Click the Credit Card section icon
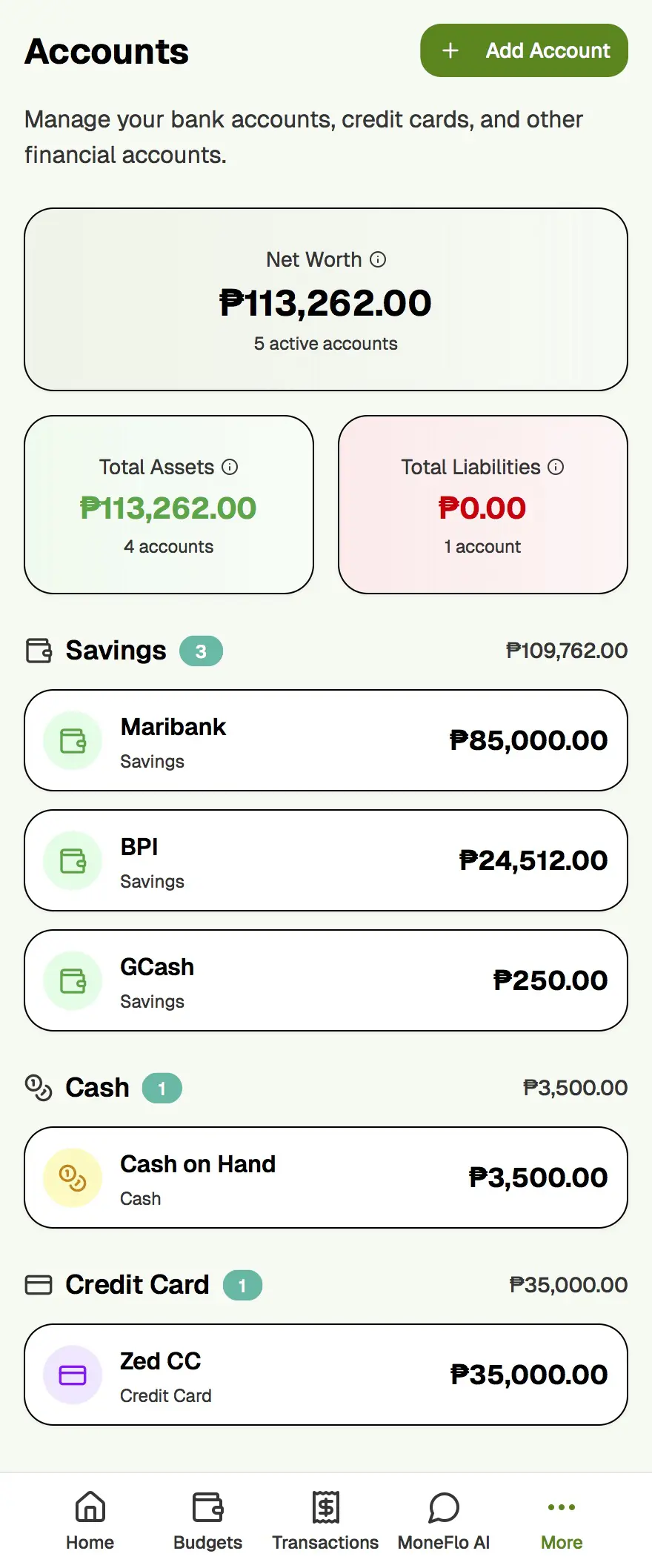The height and width of the screenshot is (1568, 652). tap(39, 1284)
